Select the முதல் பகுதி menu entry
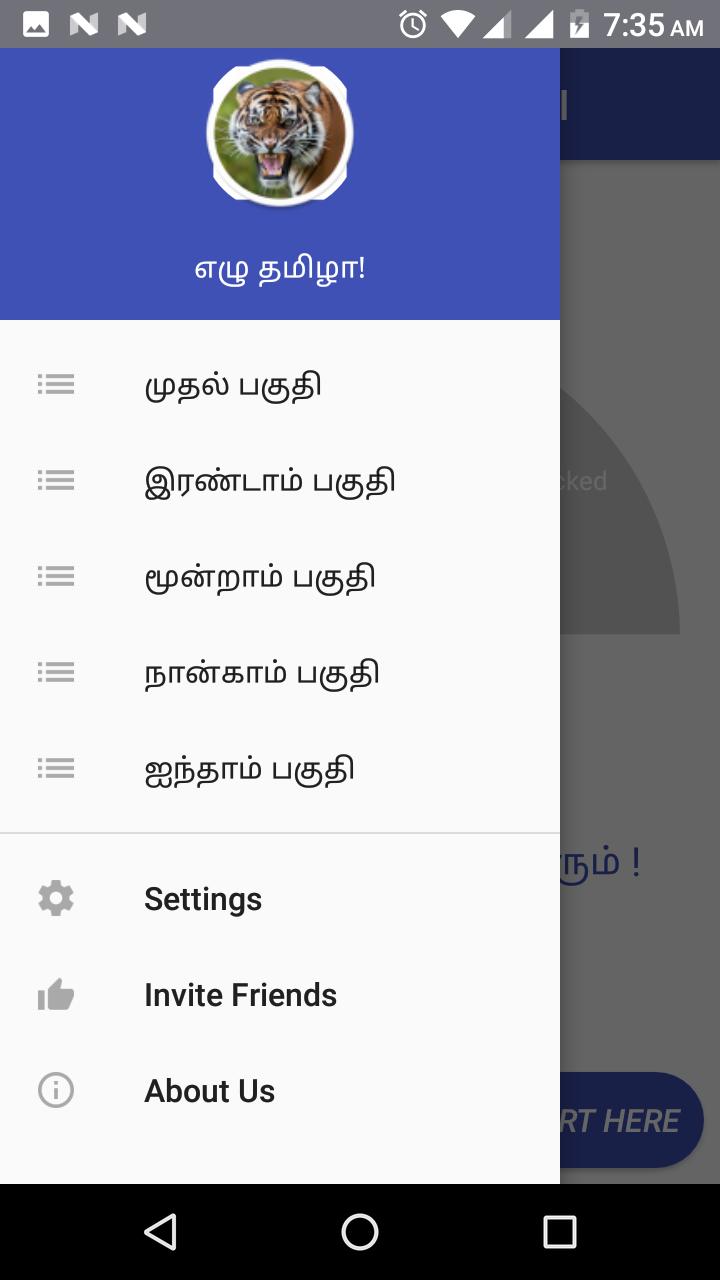 (233, 384)
